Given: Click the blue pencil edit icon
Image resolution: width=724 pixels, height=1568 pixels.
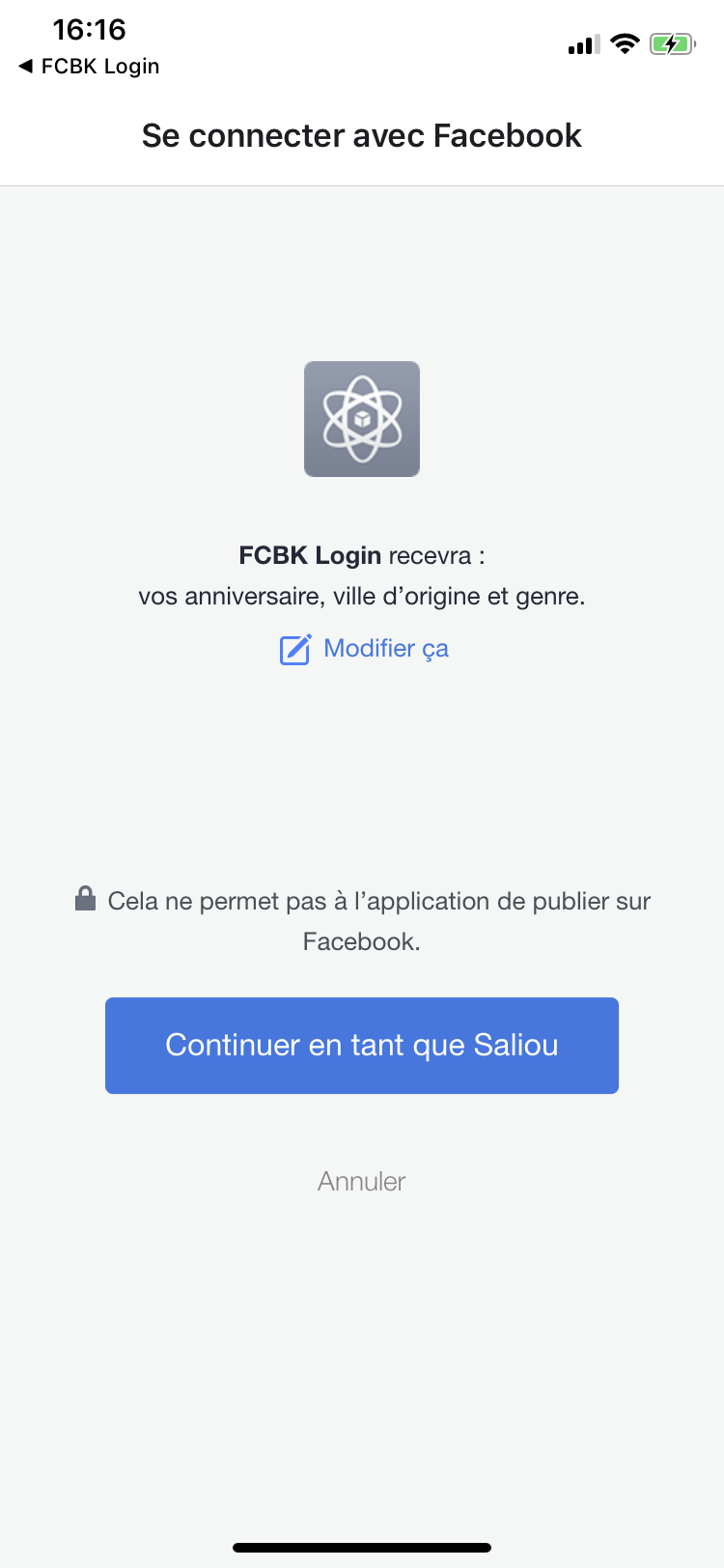Looking at the screenshot, I should coord(294,648).
